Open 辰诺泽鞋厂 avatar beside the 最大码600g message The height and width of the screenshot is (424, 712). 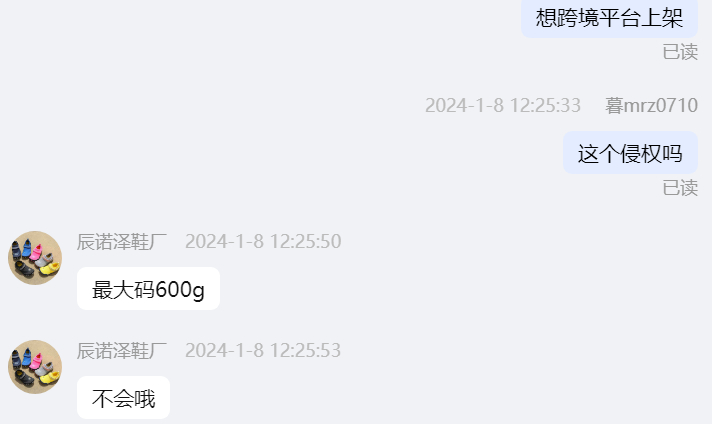tap(35, 258)
